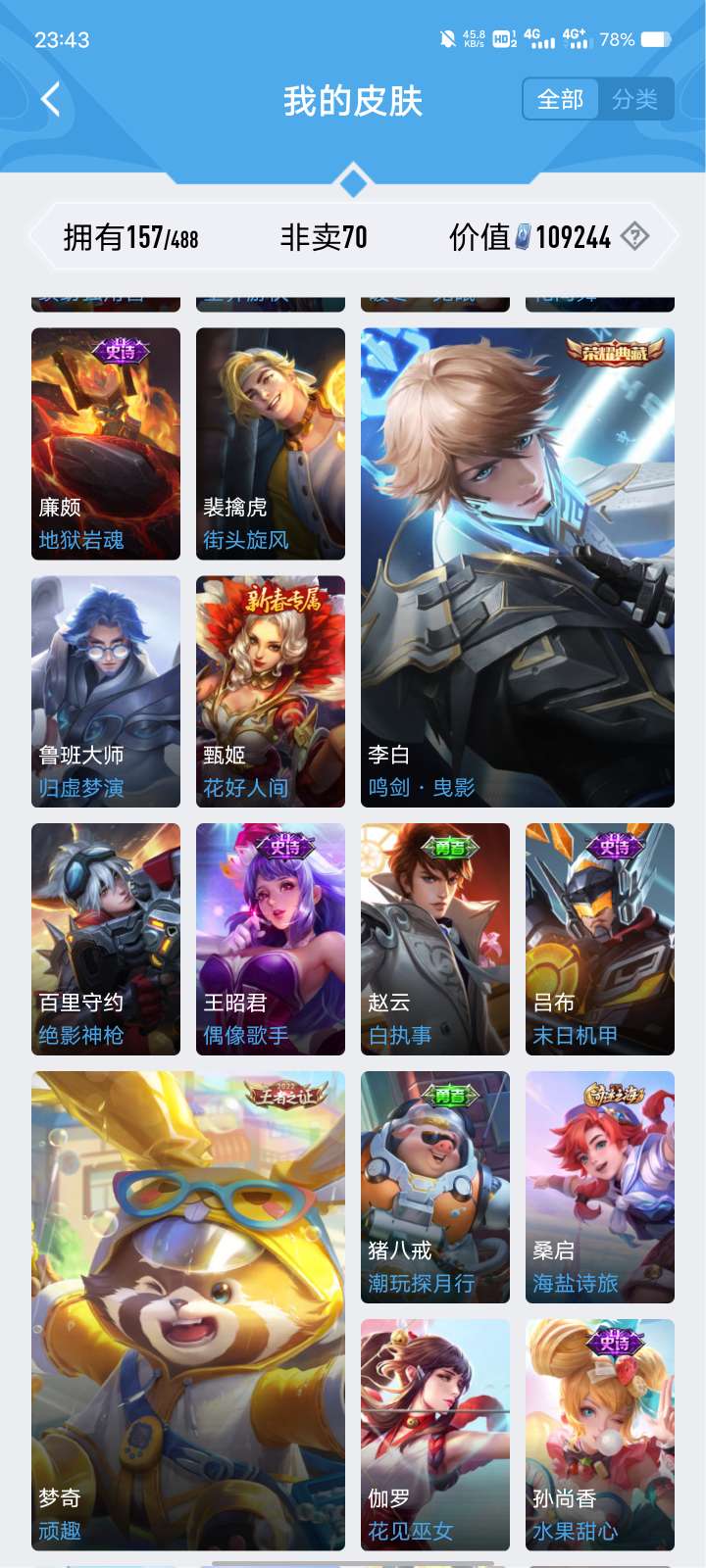View 李白 鸣剑·曳影 skin
706x1568 pixels.
click(518, 567)
